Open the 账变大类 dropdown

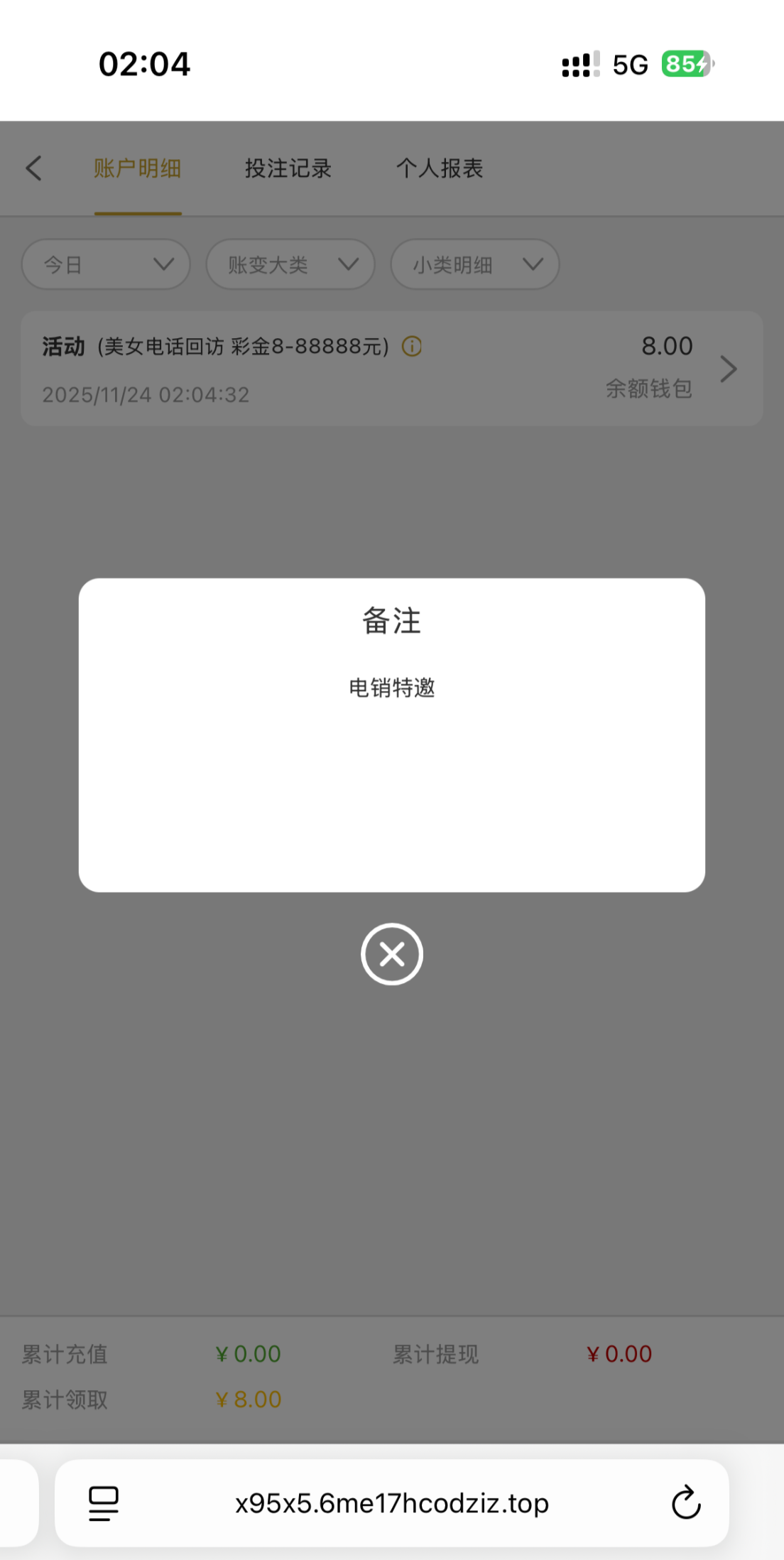(290, 264)
